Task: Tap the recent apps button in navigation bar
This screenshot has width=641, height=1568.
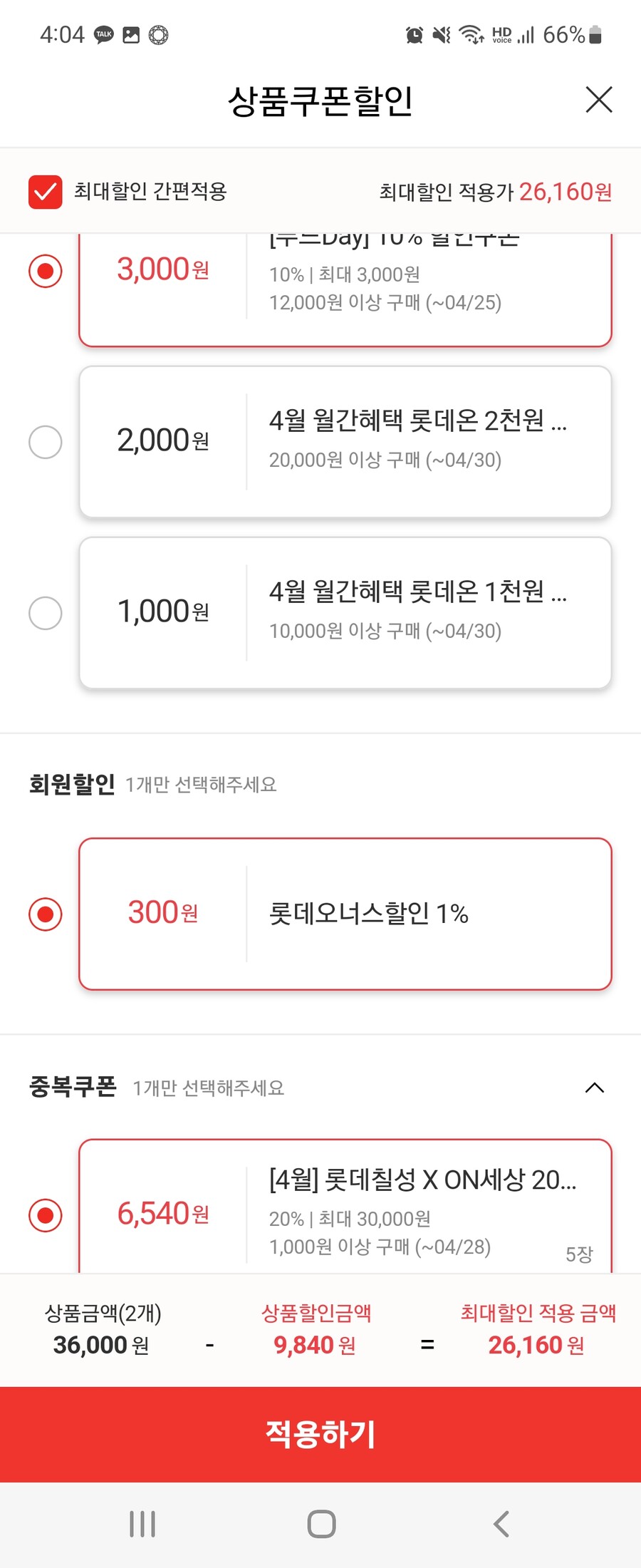Action: [142, 1523]
